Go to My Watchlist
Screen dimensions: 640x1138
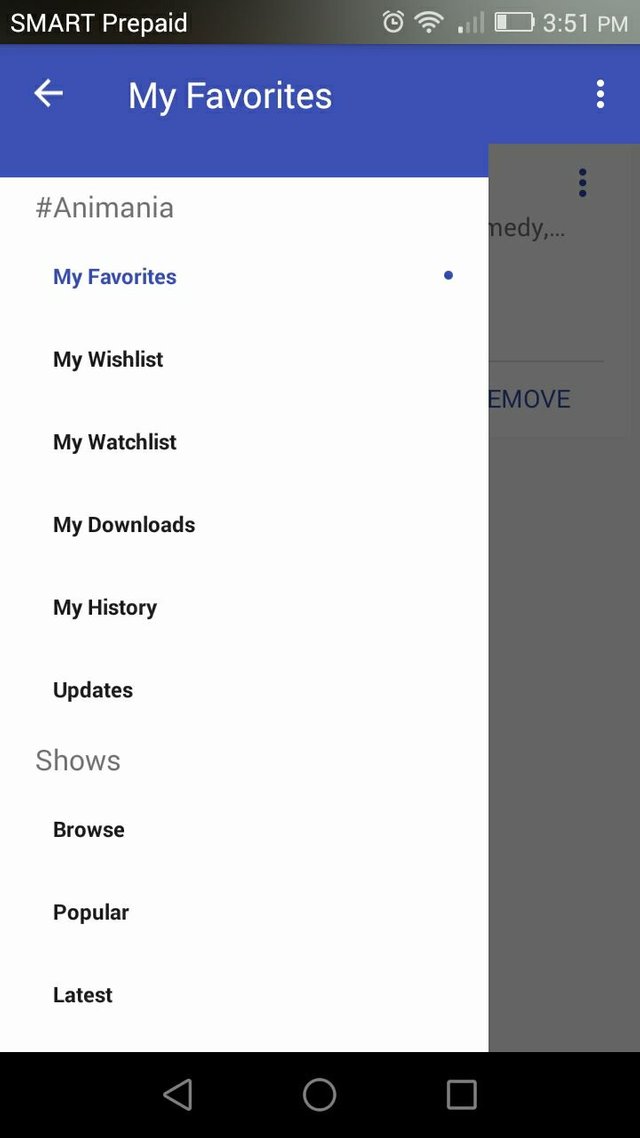point(115,442)
